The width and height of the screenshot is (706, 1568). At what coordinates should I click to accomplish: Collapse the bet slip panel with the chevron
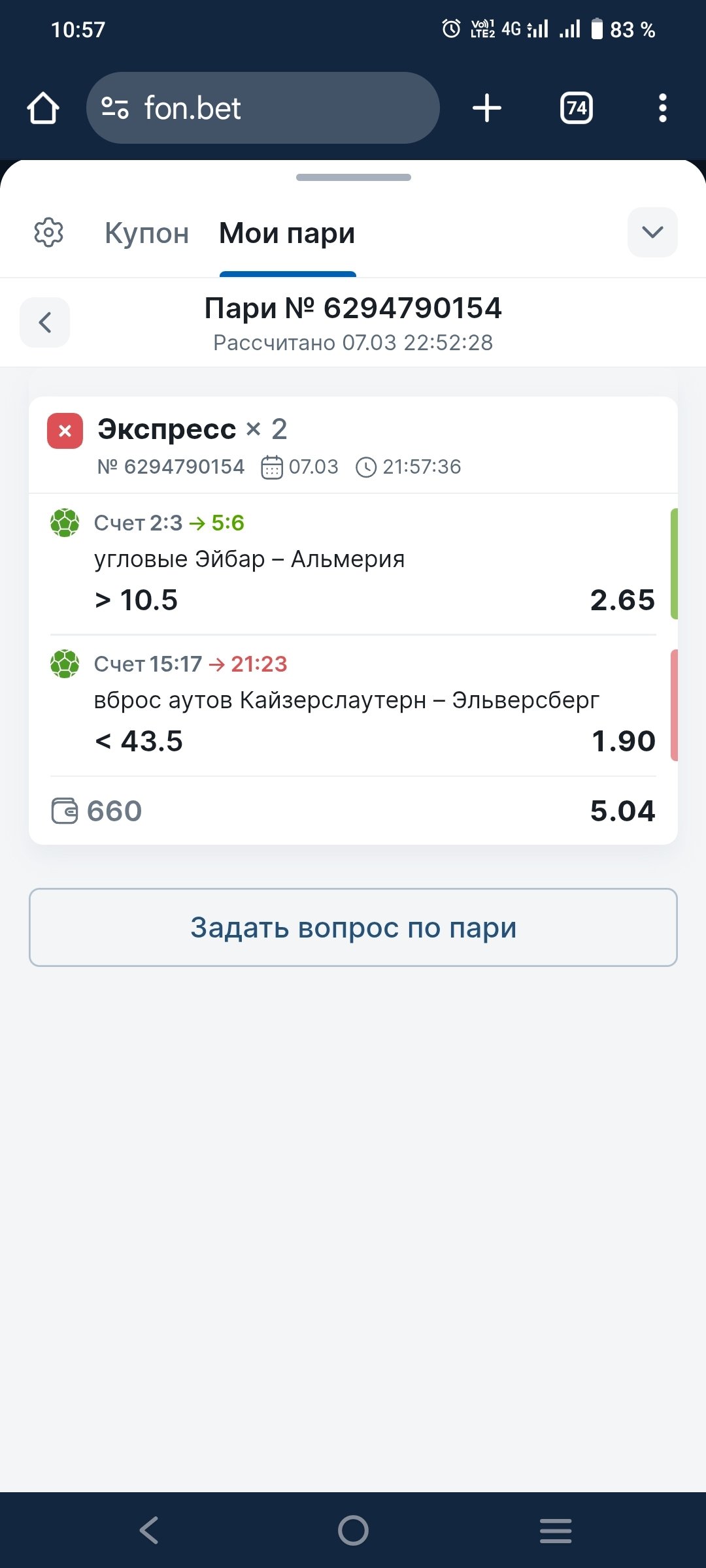click(652, 233)
